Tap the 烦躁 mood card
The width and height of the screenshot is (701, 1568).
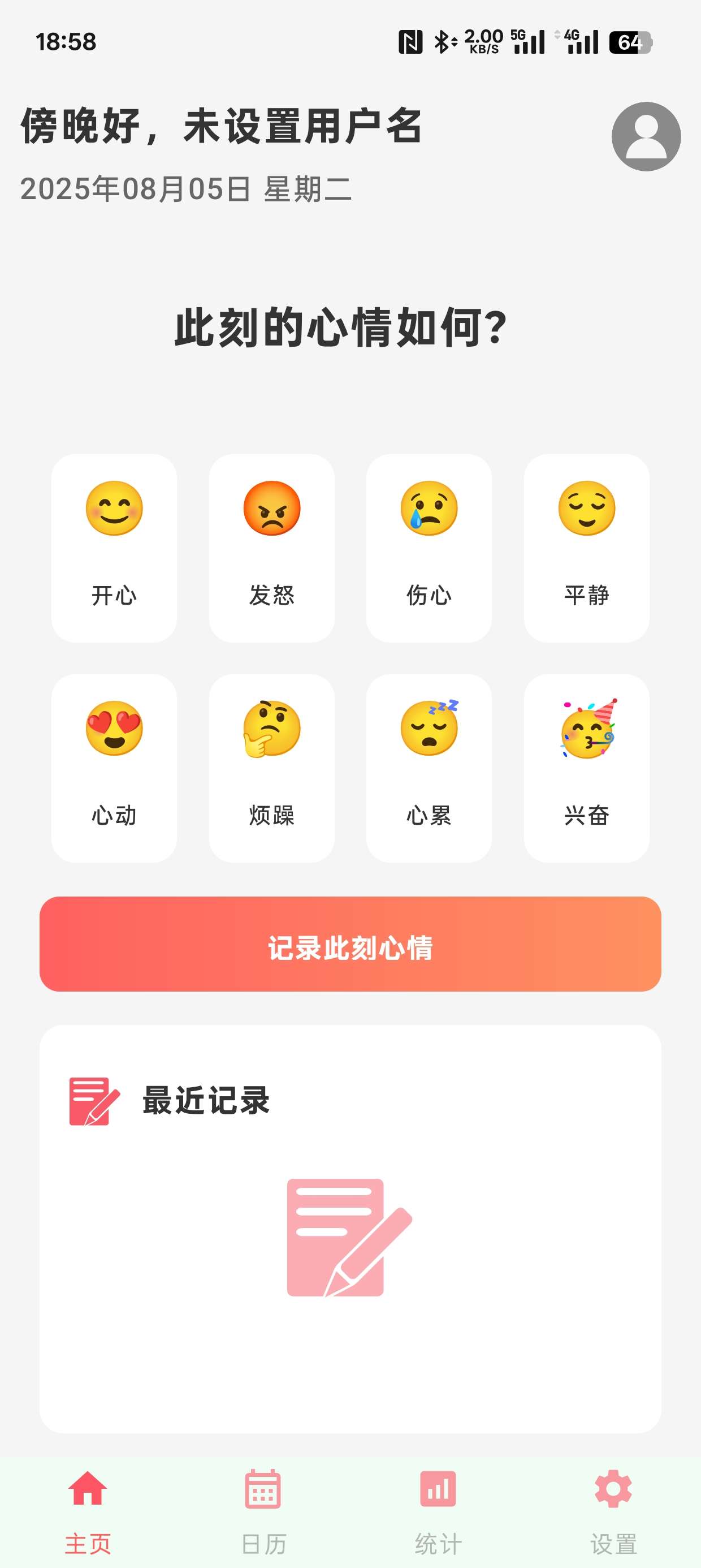point(271,768)
